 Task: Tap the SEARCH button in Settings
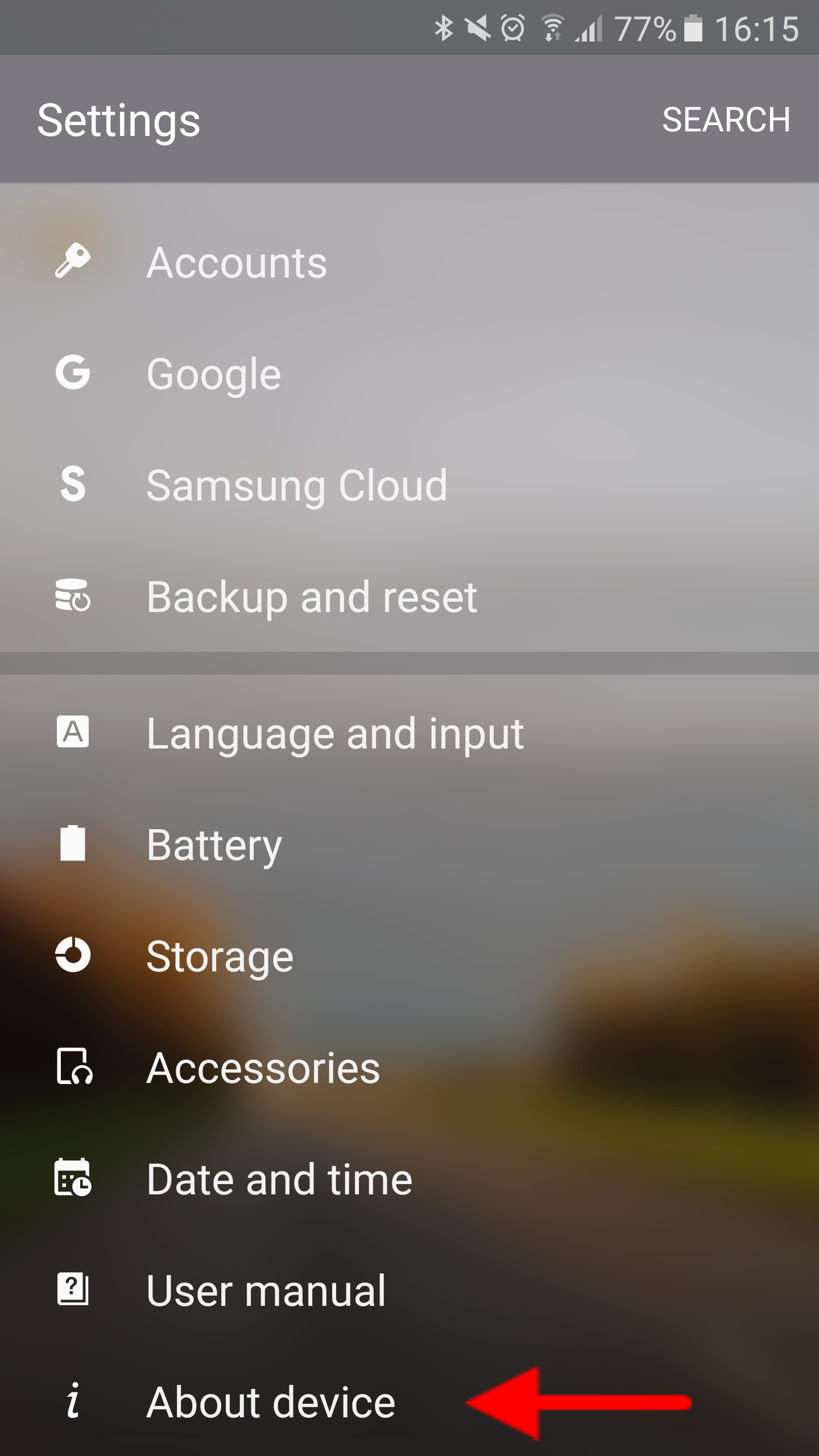(x=726, y=119)
